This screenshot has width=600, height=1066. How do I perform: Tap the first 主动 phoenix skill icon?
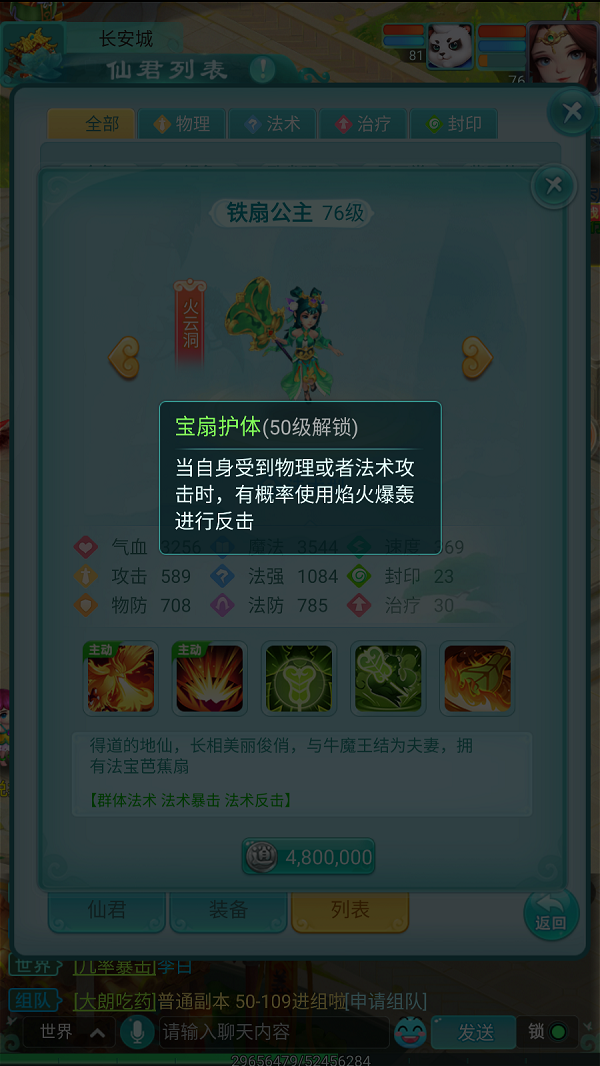pos(121,677)
